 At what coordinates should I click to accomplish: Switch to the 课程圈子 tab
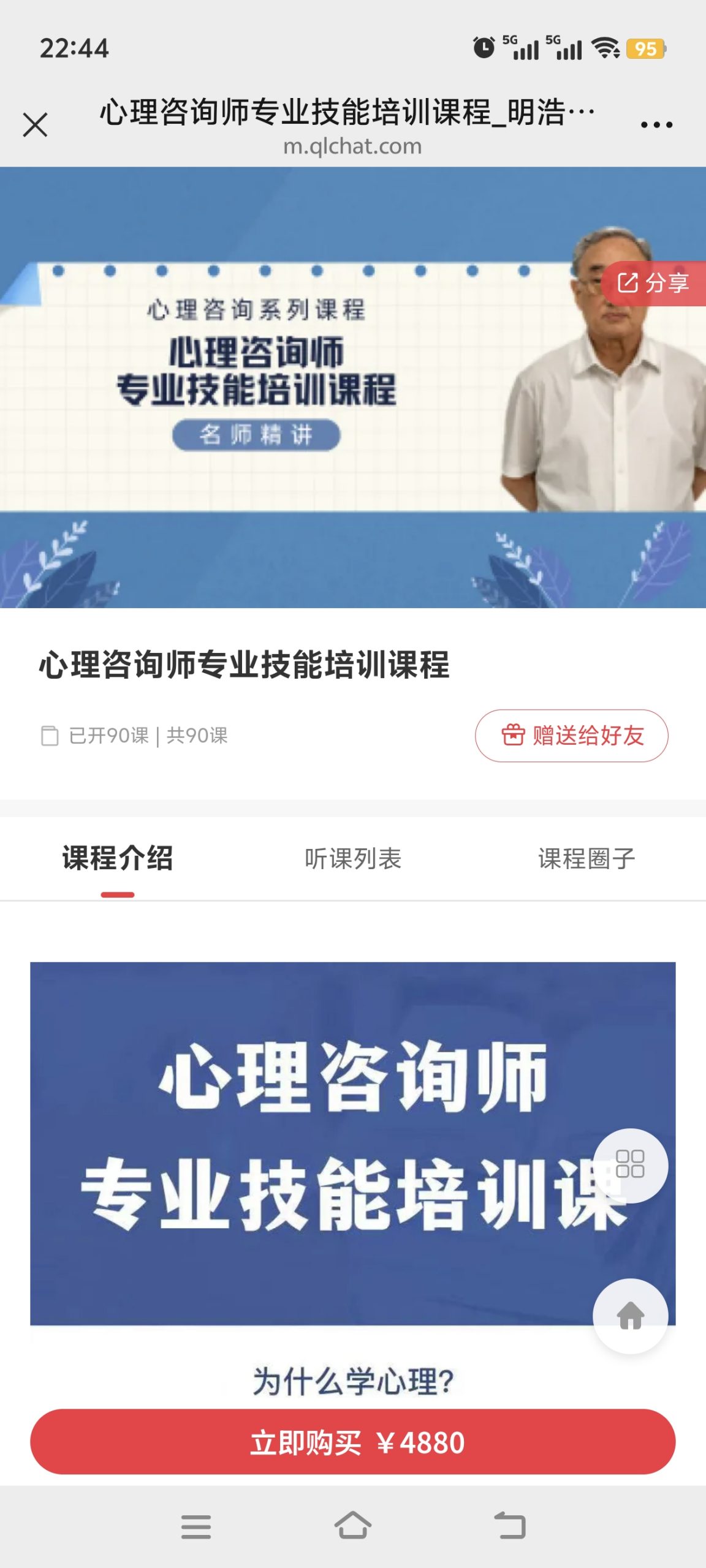[x=586, y=859]
